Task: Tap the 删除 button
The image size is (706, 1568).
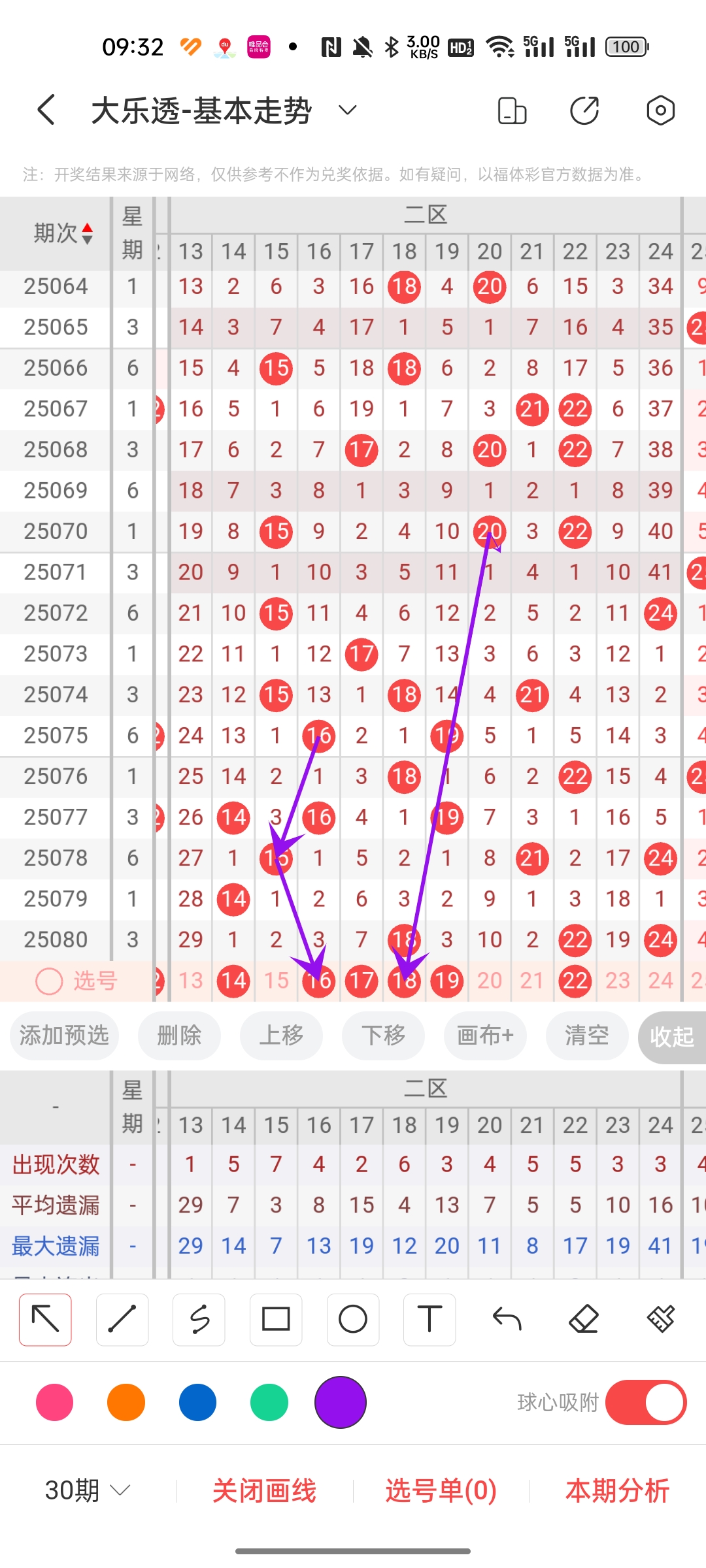Action: pyautogui.click(x=179, y=1036)
